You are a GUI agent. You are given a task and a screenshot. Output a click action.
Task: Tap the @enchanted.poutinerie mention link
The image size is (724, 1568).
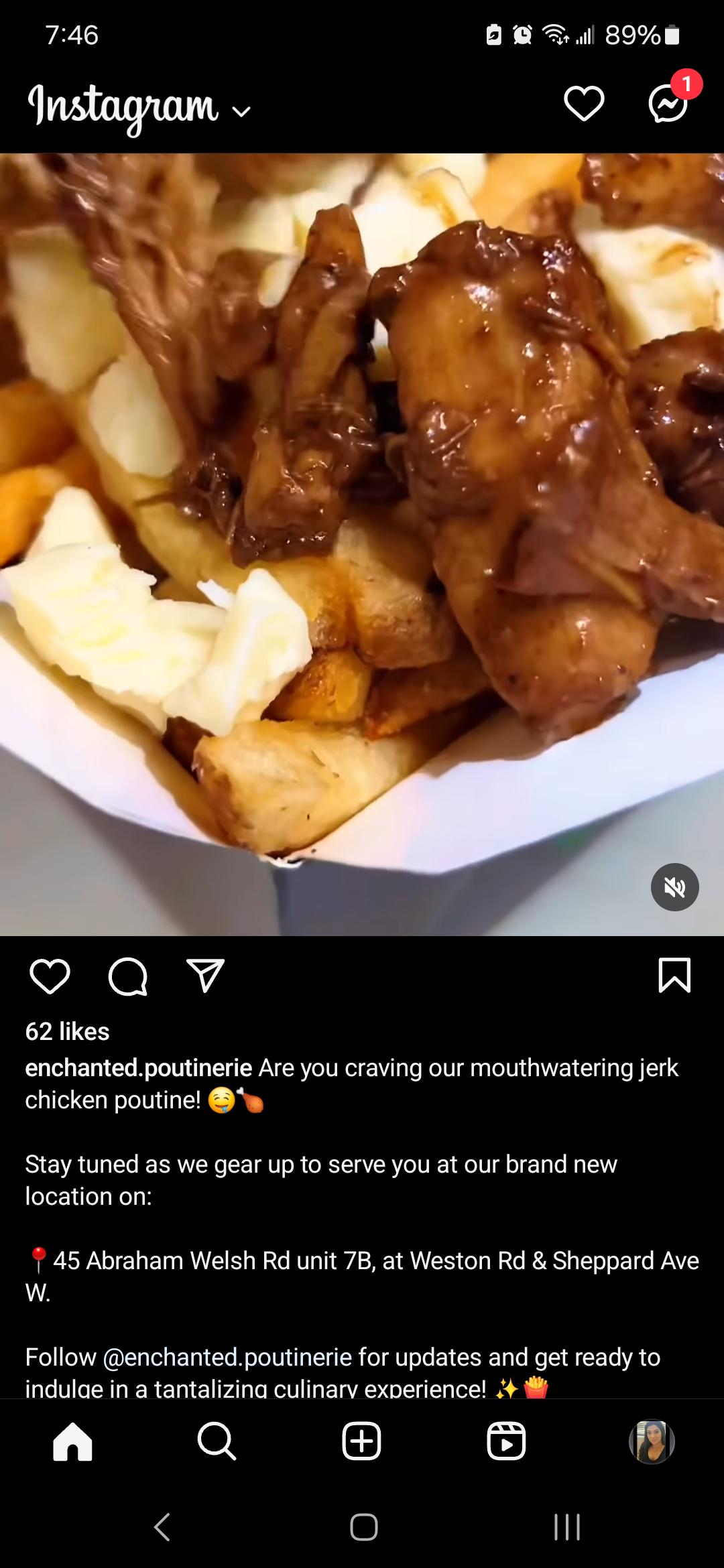[x=227, y=1358]
